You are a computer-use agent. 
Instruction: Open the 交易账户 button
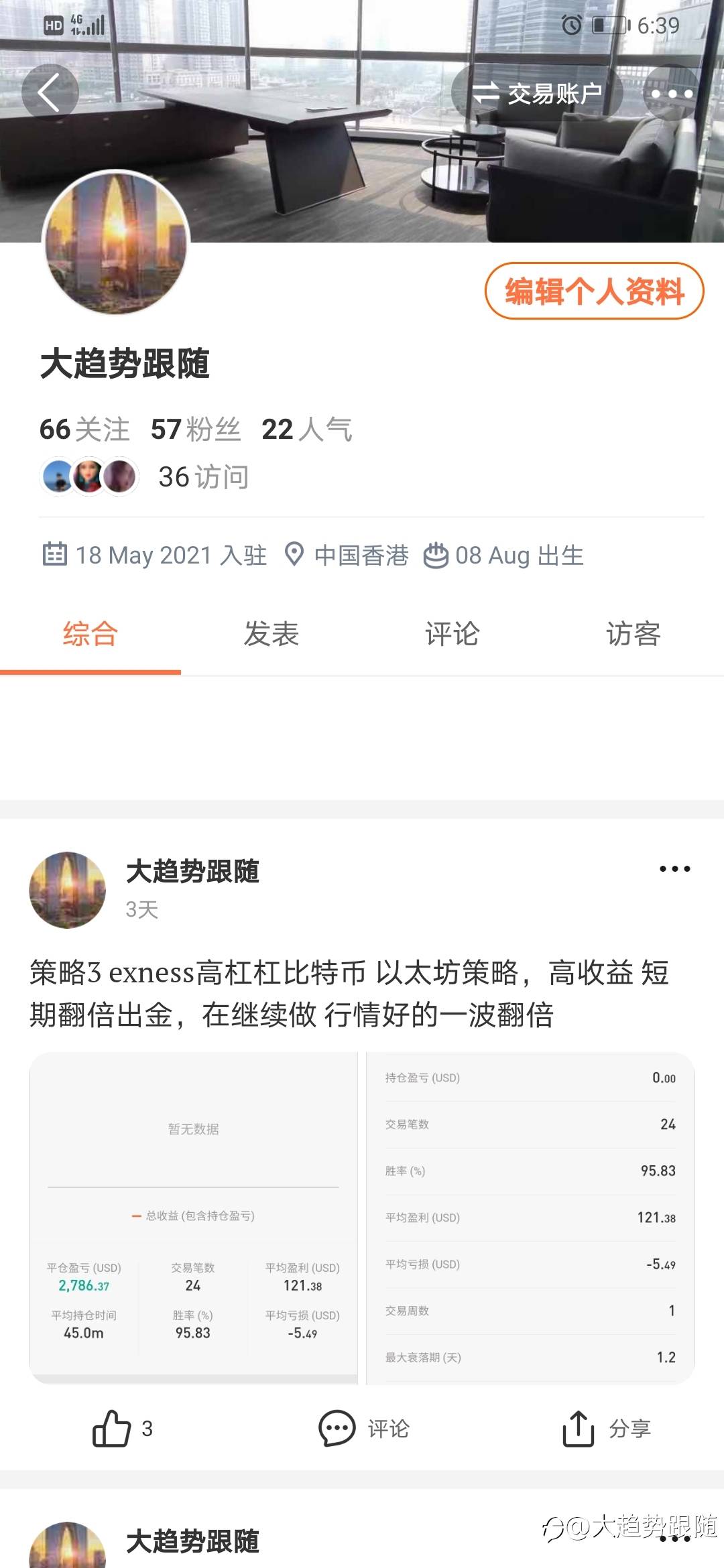[537, 93]
